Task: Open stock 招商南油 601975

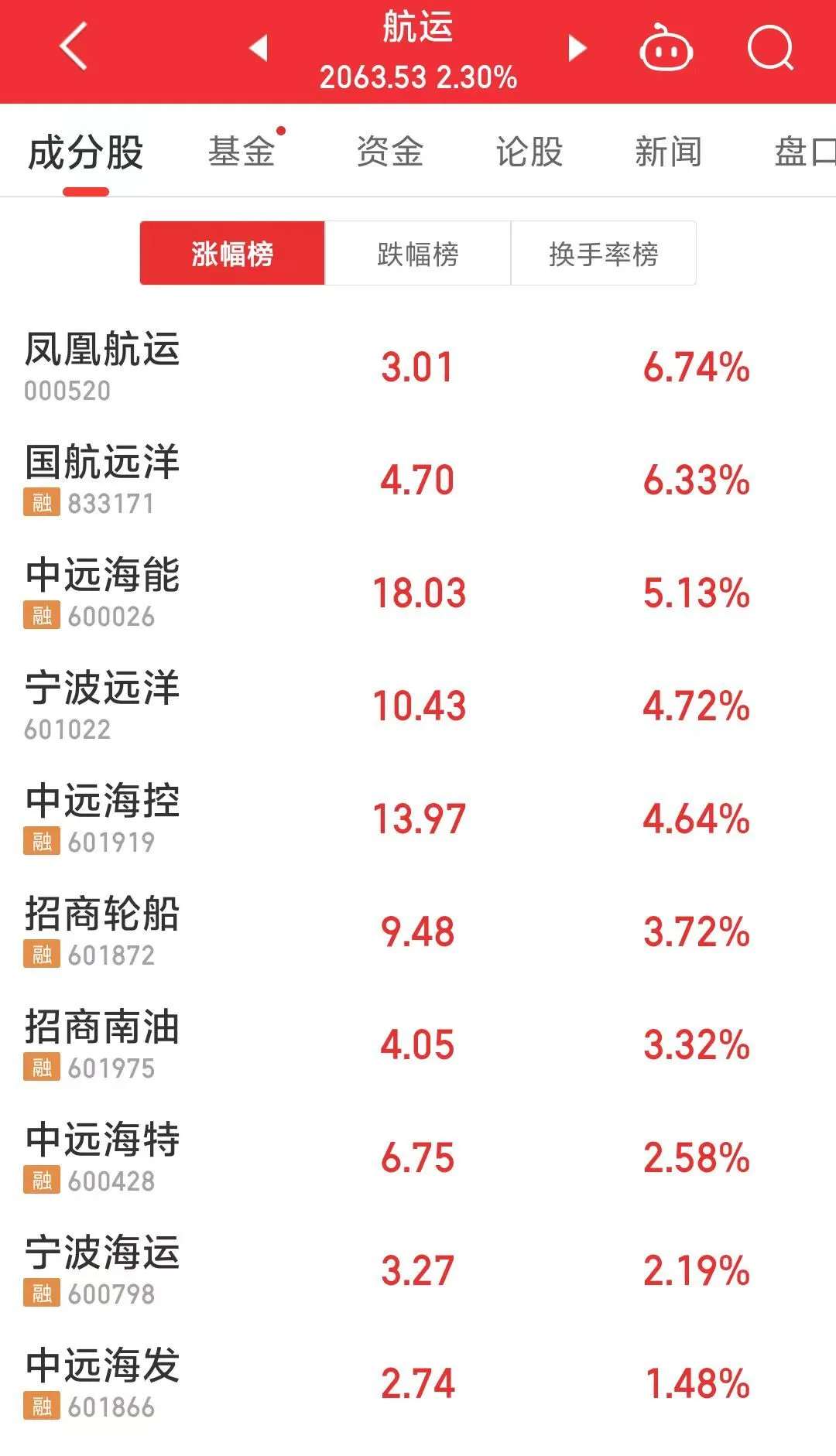Action: pos(102,1044)
